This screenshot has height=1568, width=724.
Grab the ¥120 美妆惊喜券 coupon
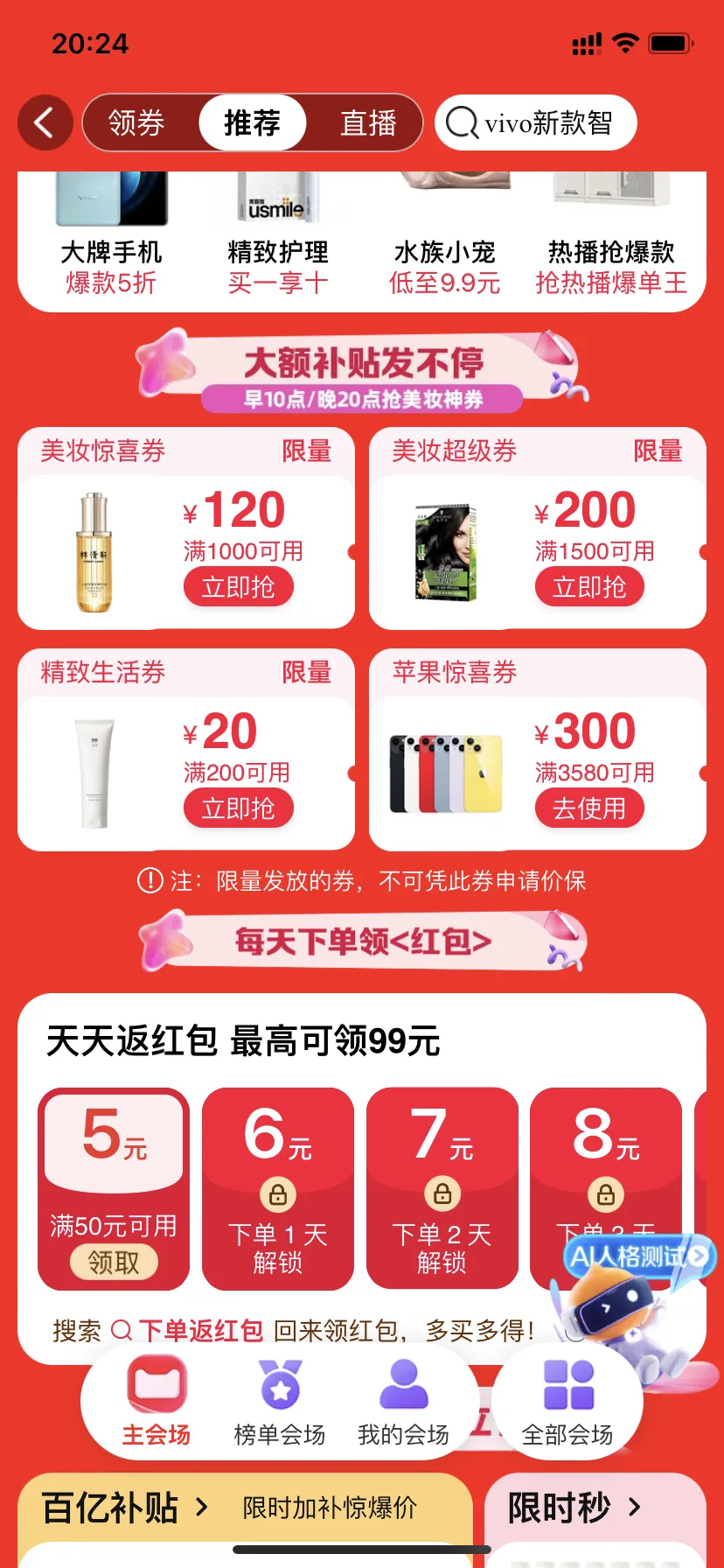(238, 587)
